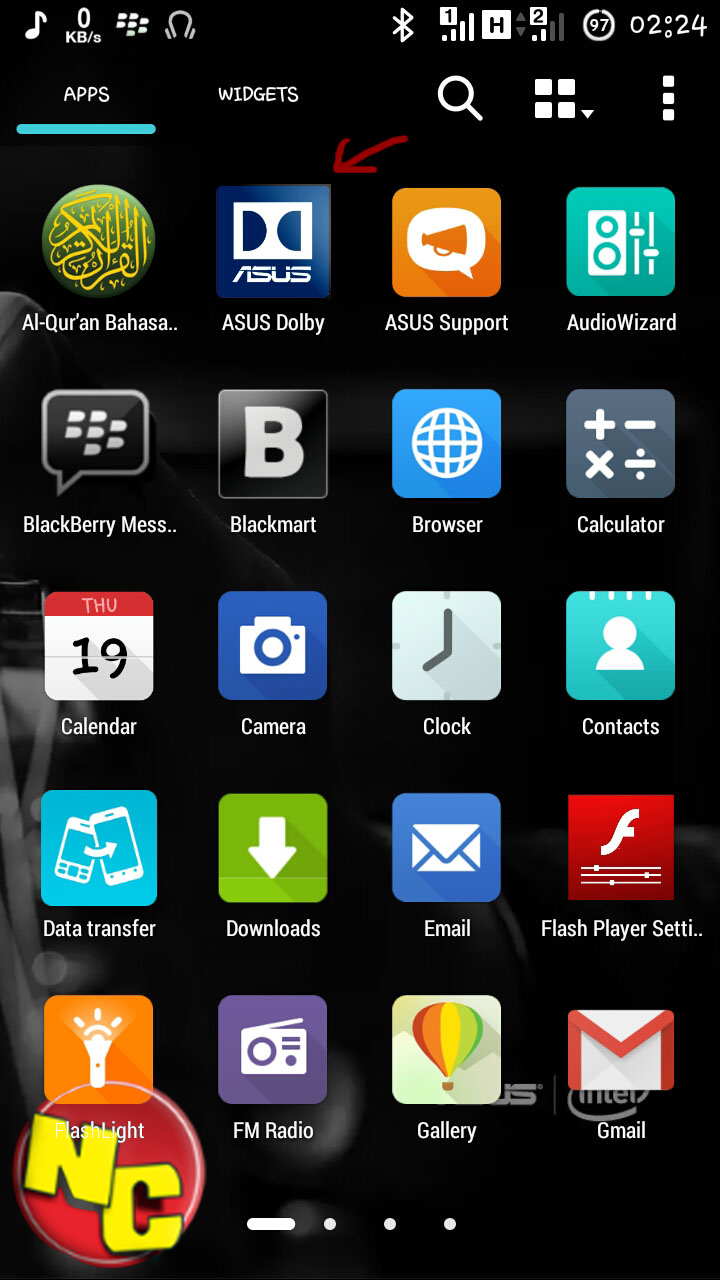Switch to the WIDGETS tab
The height and width of the screenshot is (1280, 720).
(x=257, y=95)
